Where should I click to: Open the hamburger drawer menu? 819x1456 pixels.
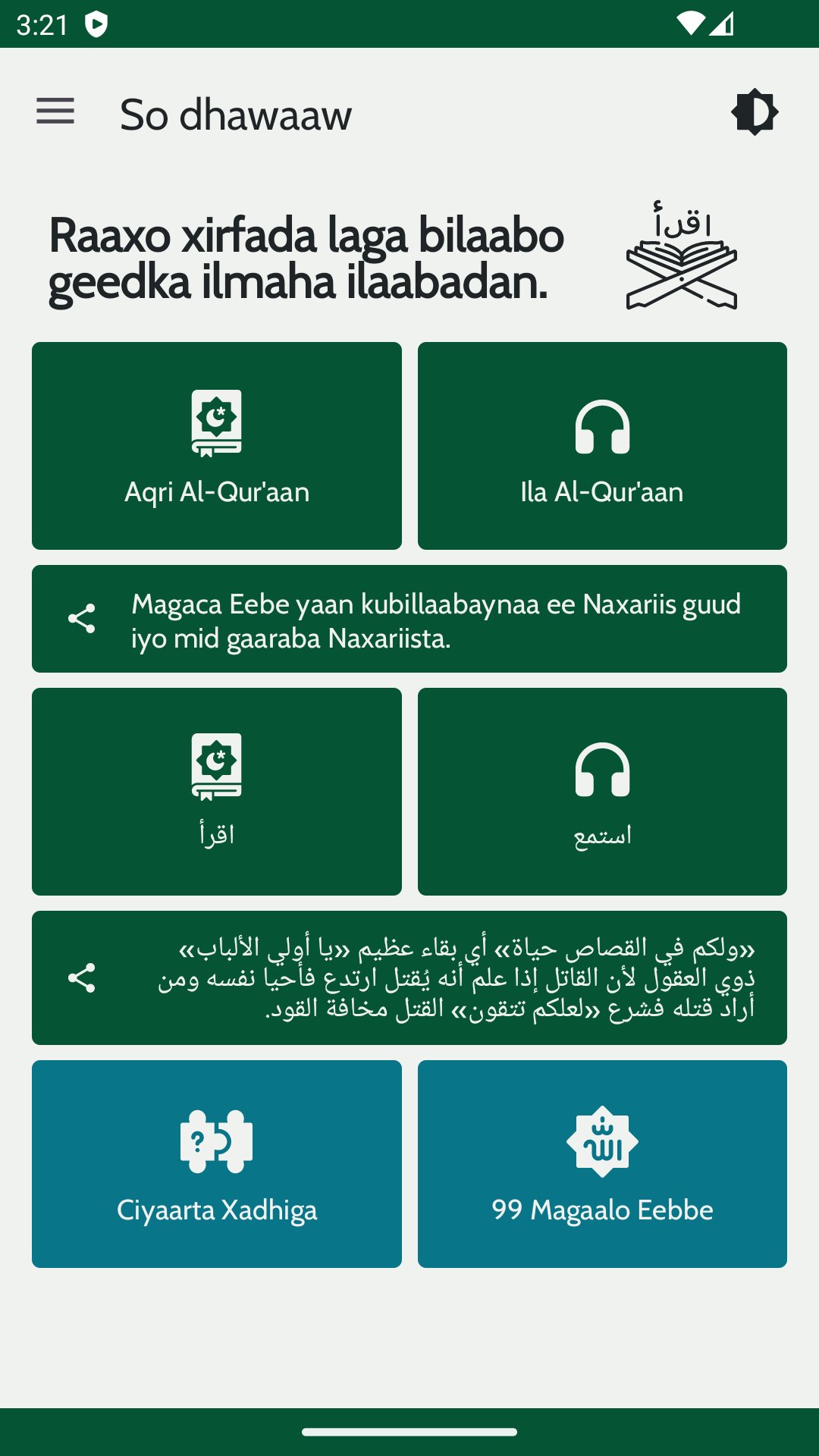point(55,112)
